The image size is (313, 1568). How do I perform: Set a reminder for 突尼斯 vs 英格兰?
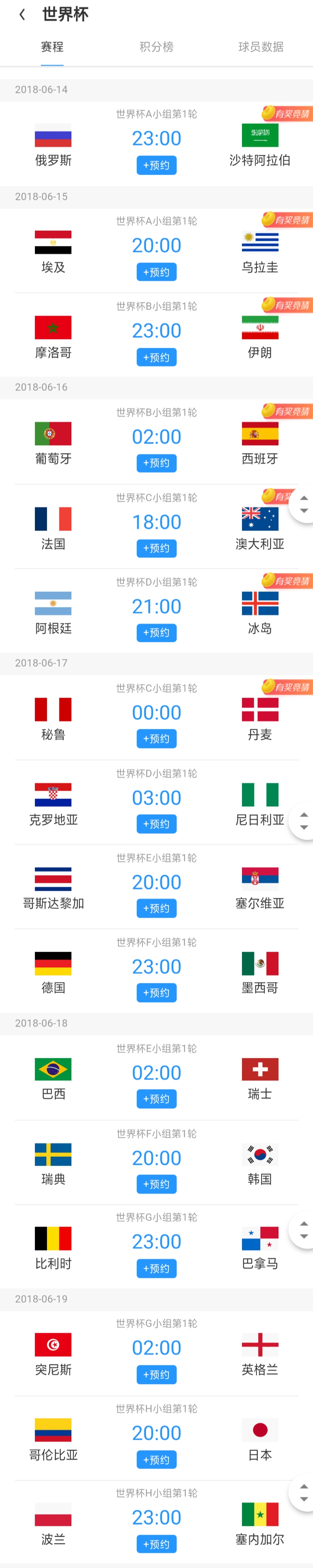[x=156, y=1374]
